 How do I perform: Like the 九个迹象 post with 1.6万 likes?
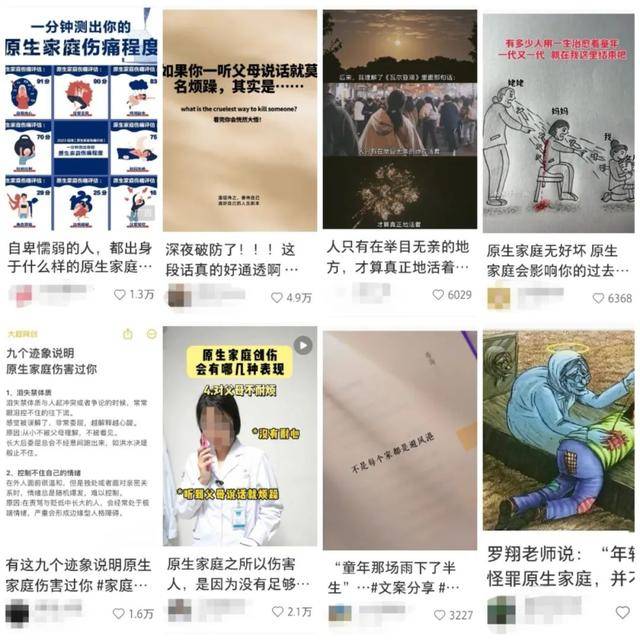(120, 613)
